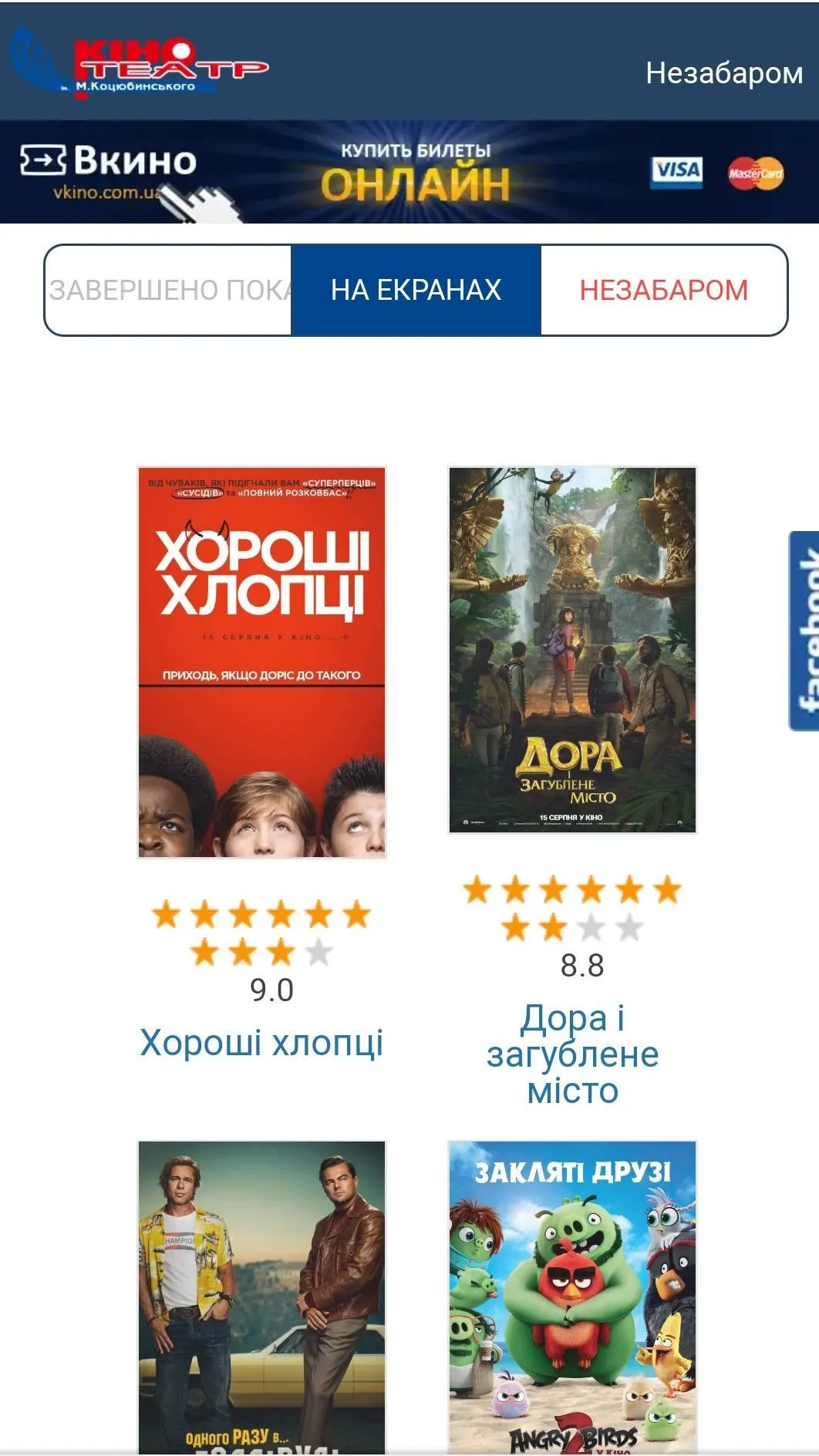Switch to Завершено показ tab
Image resolution: width=819 pixels, height=1456 pixels.
click(169, 290)
